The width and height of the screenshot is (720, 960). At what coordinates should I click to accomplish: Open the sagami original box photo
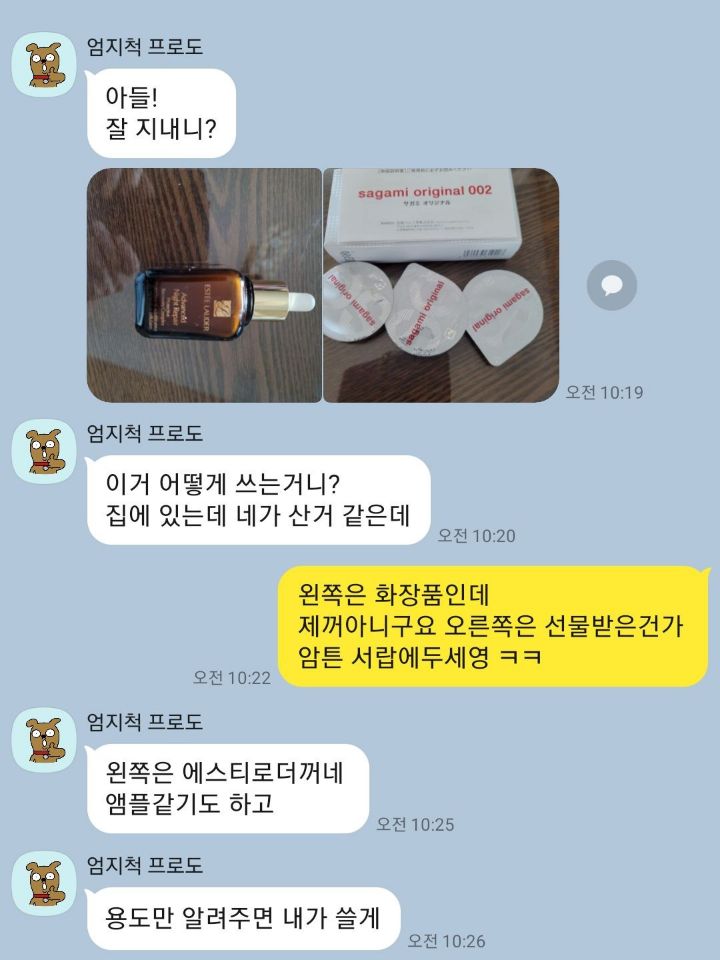pos(440,286)
